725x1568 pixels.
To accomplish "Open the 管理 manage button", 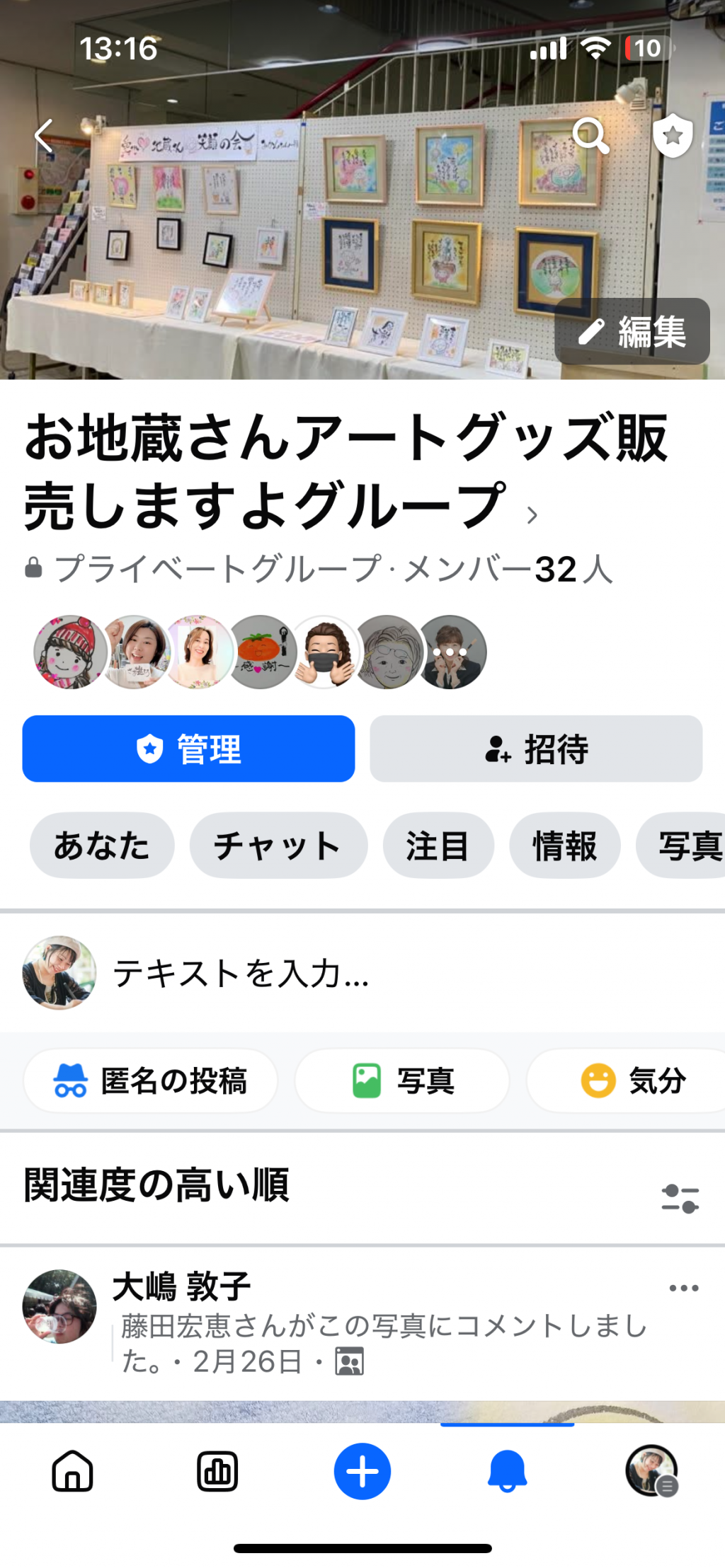I will (x=188, y=749).
